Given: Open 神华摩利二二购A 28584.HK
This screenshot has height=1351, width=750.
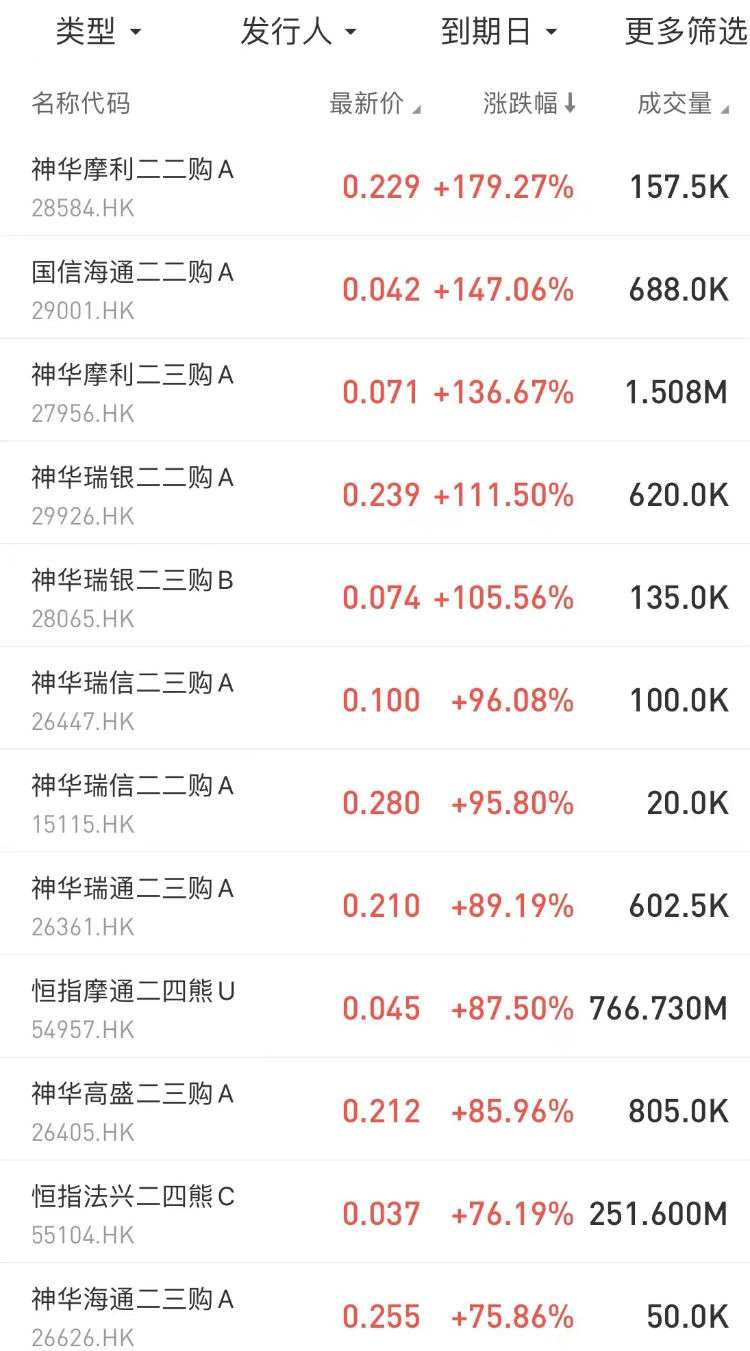Looking at the screenshot, I should coord(375,186).
